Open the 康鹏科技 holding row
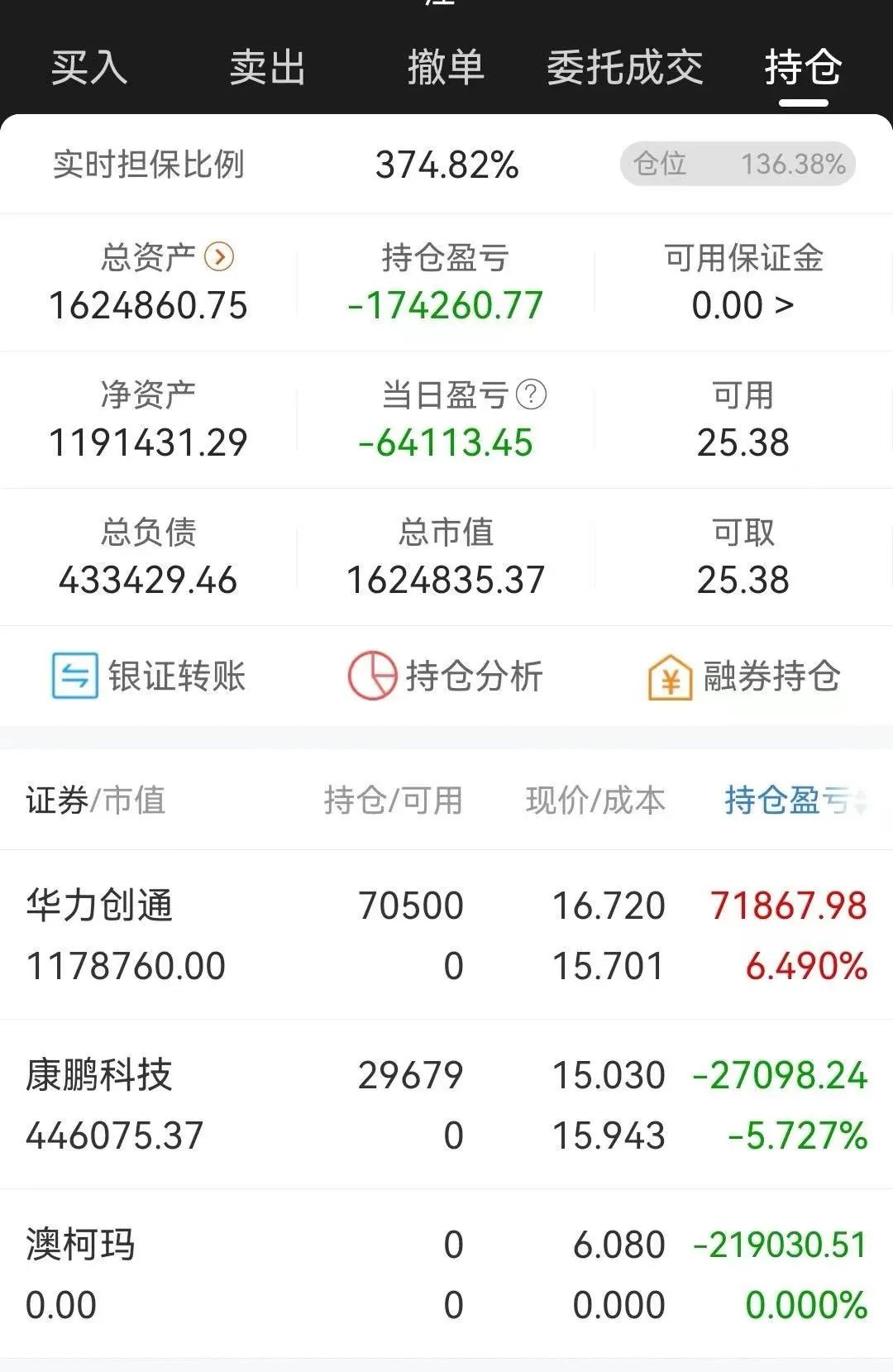The image size is (893, 1372). 446,1105
